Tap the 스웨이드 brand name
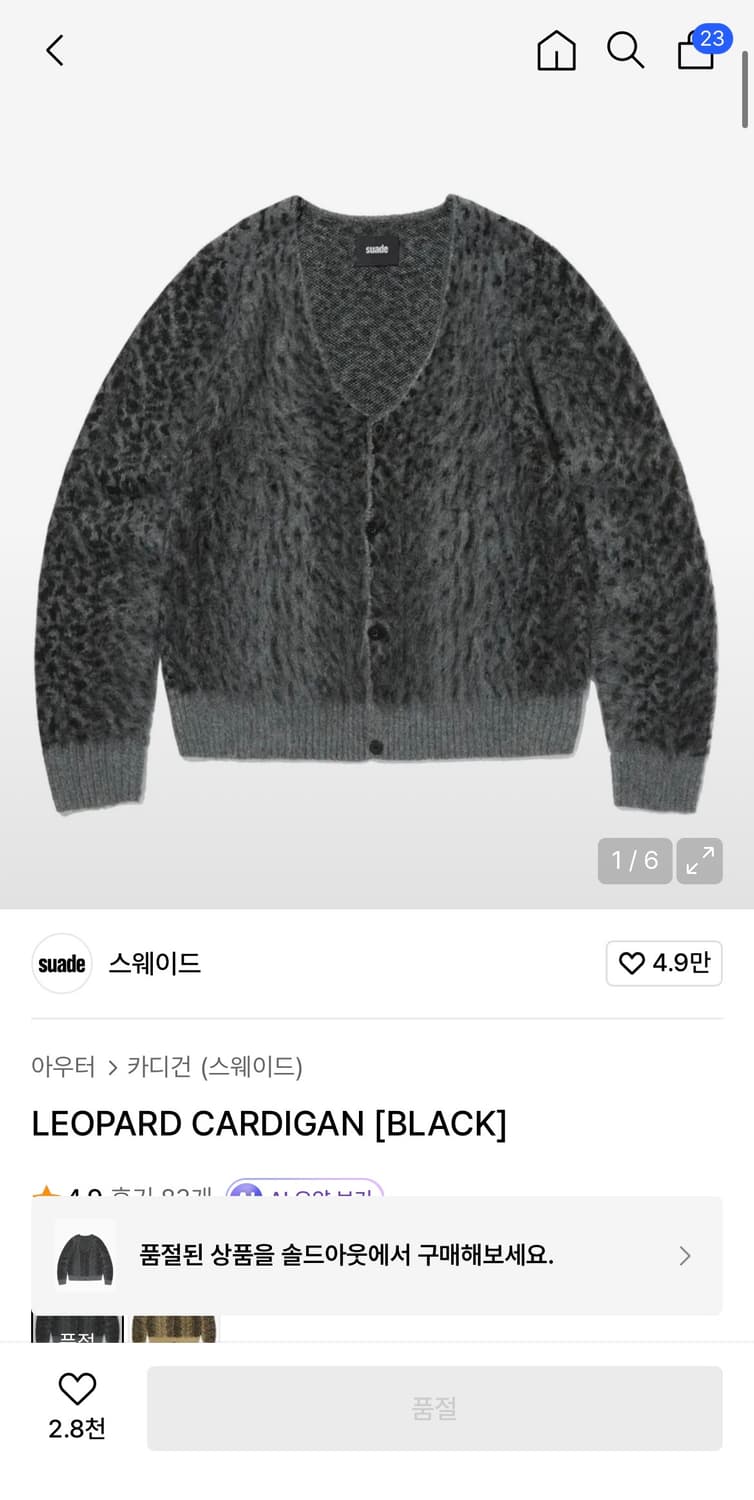The image size is (754, 1500). tap(154, 963)
